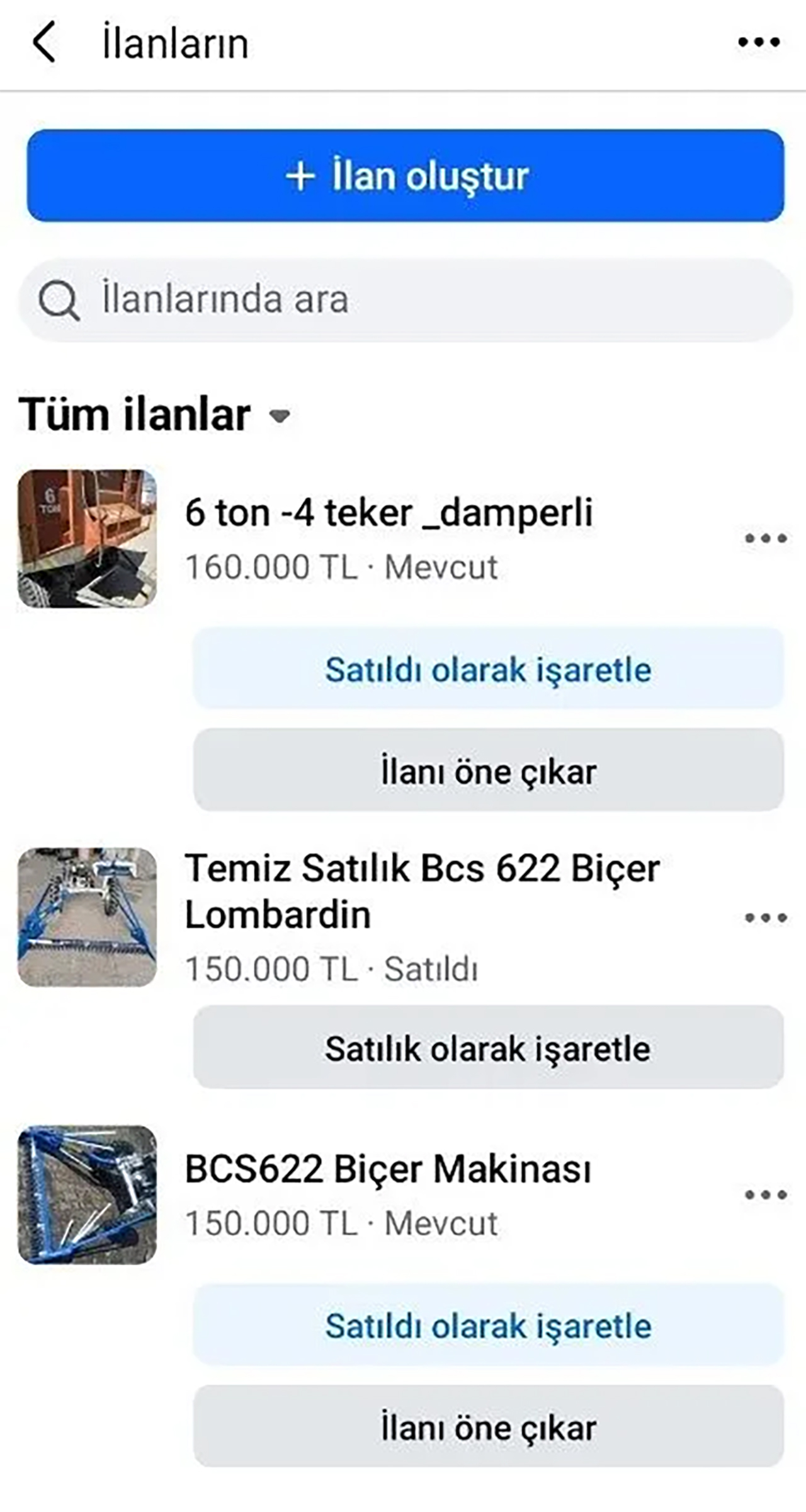Open the top-right overflow menu
The height and width of the screenshot is (1512, 806).
point(759,42)
